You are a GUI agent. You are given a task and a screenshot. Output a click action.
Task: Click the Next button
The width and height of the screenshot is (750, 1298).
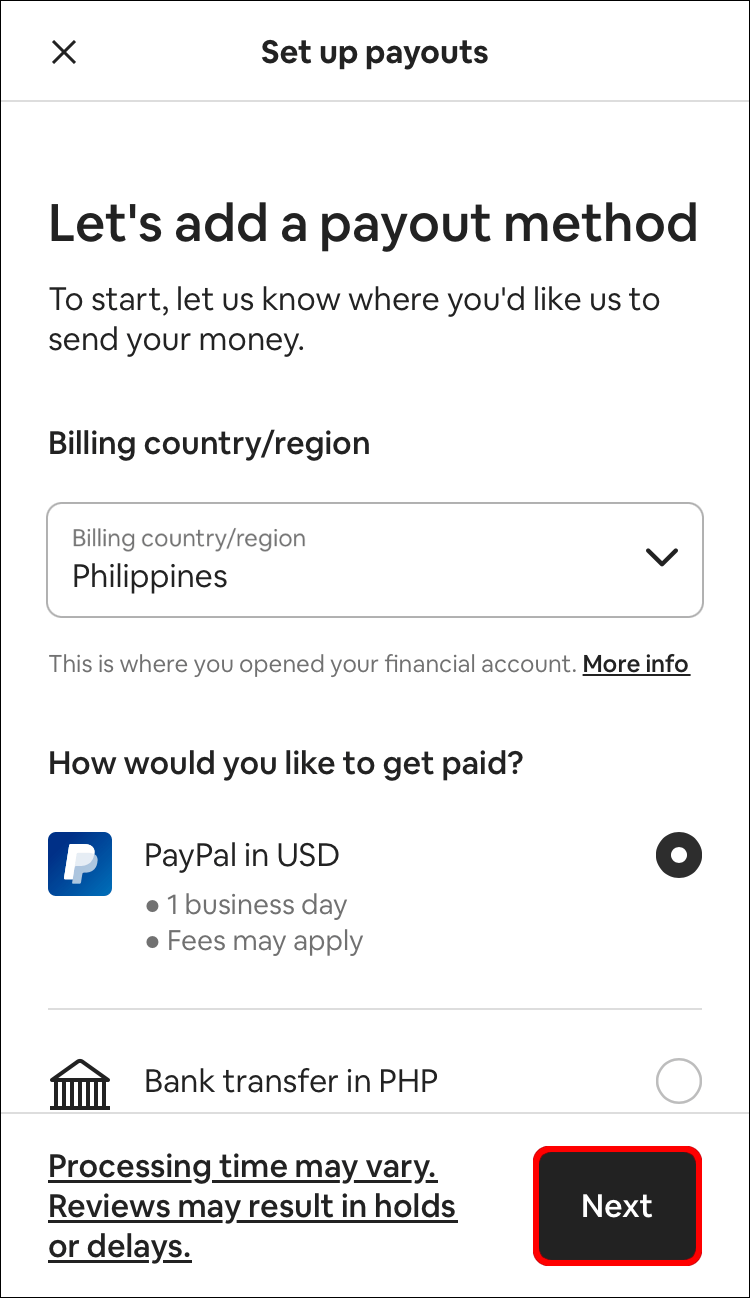point(617,1206)
